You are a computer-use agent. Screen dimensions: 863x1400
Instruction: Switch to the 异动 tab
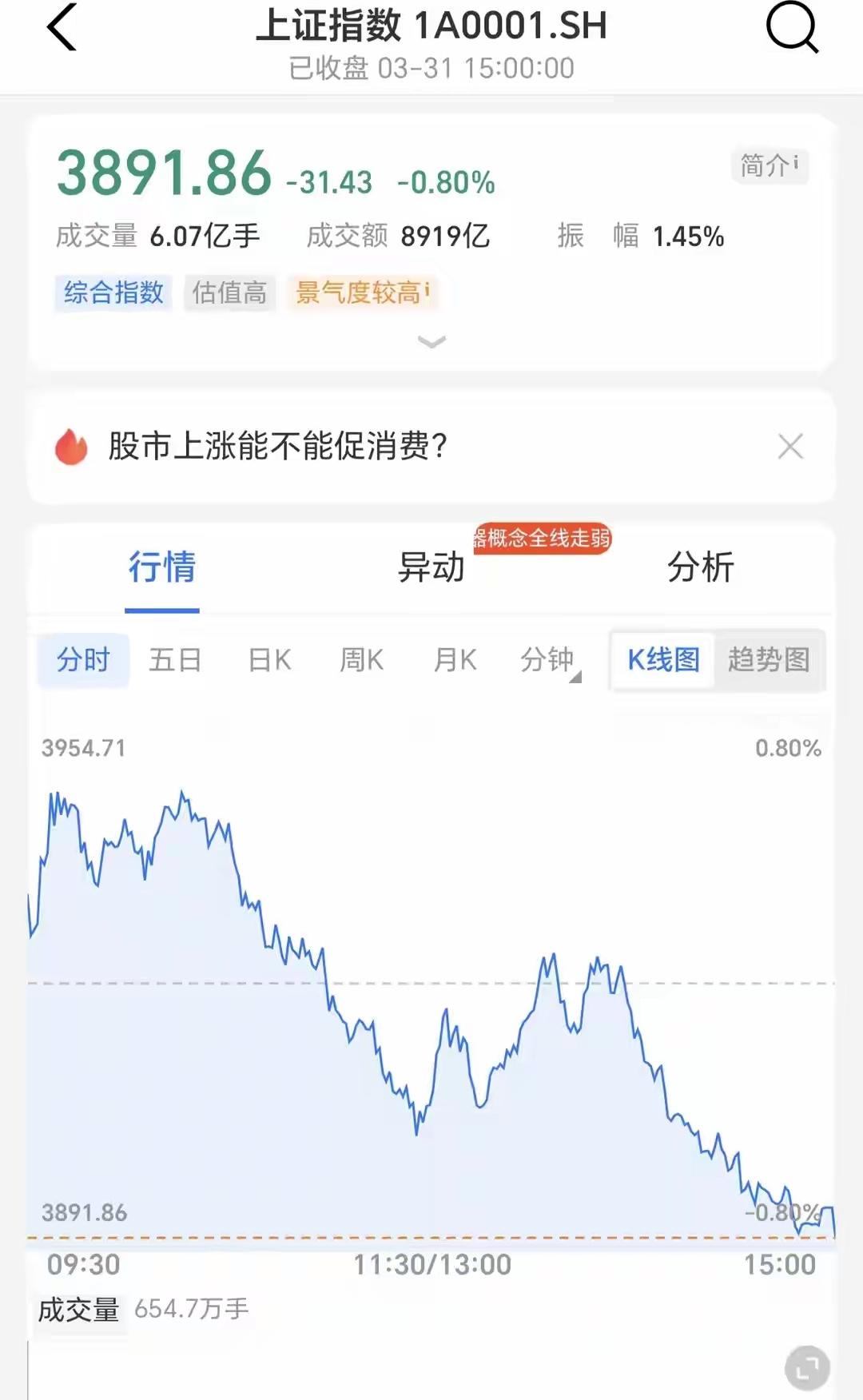[x=431, y=568]
